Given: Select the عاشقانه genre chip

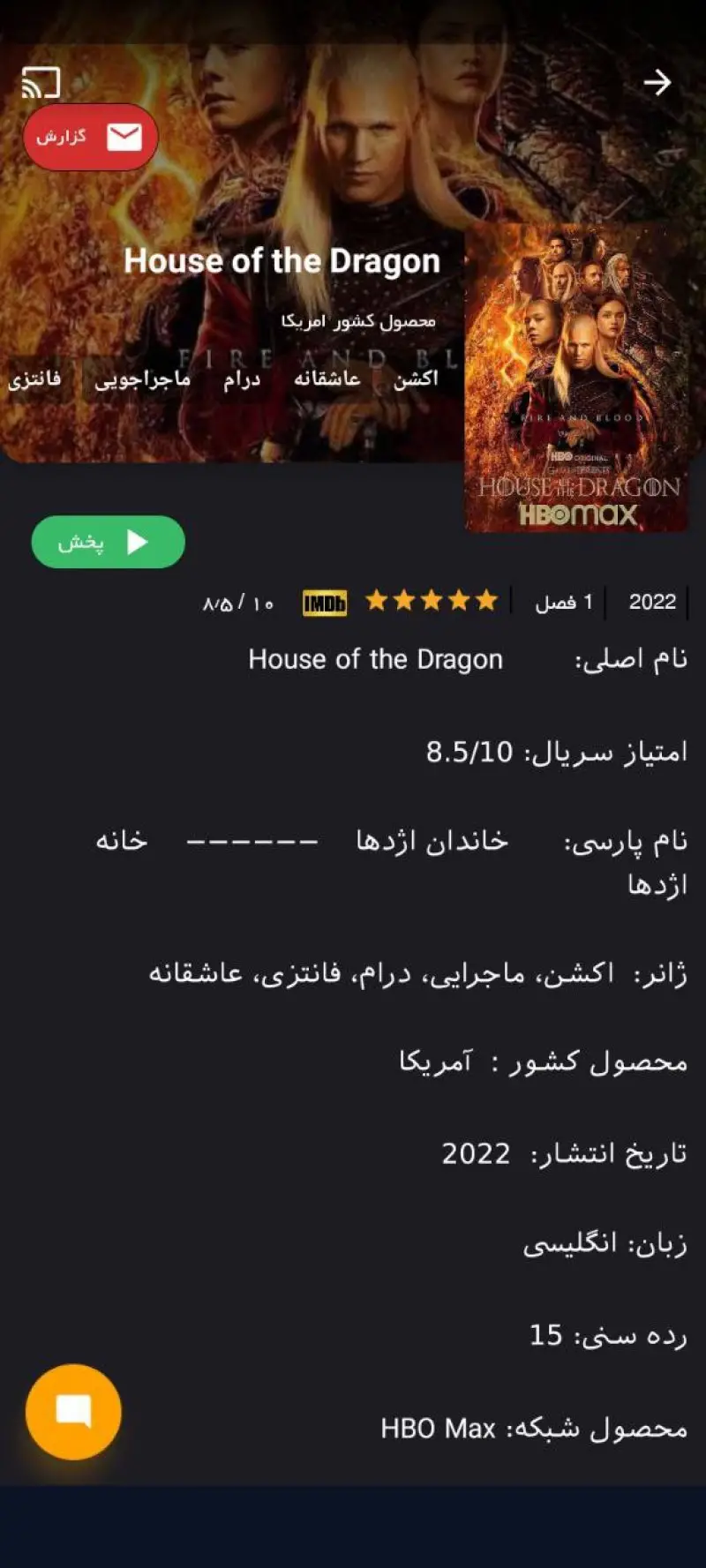Looking at the screenshot, I should click(x=327, y=379).
